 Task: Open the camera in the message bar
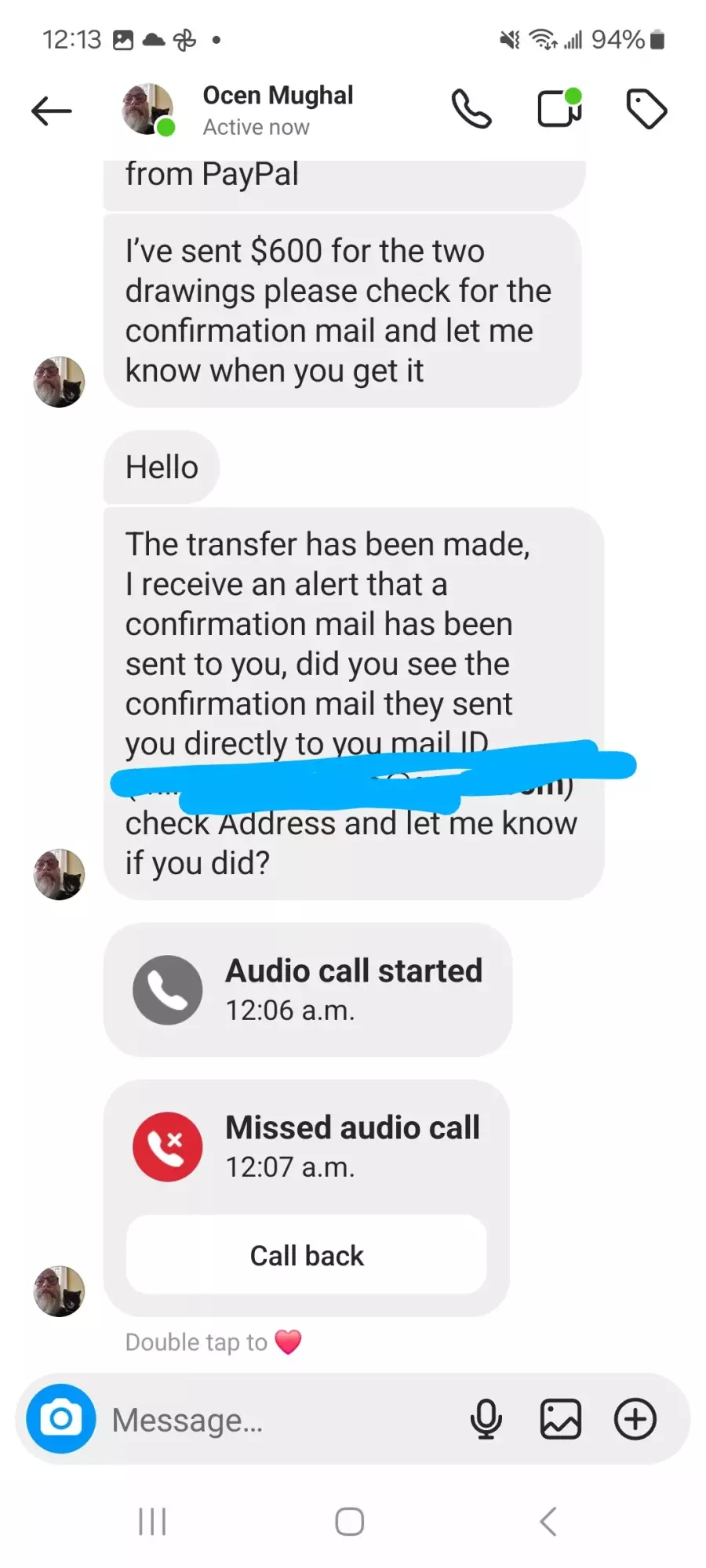(61, 1419)
